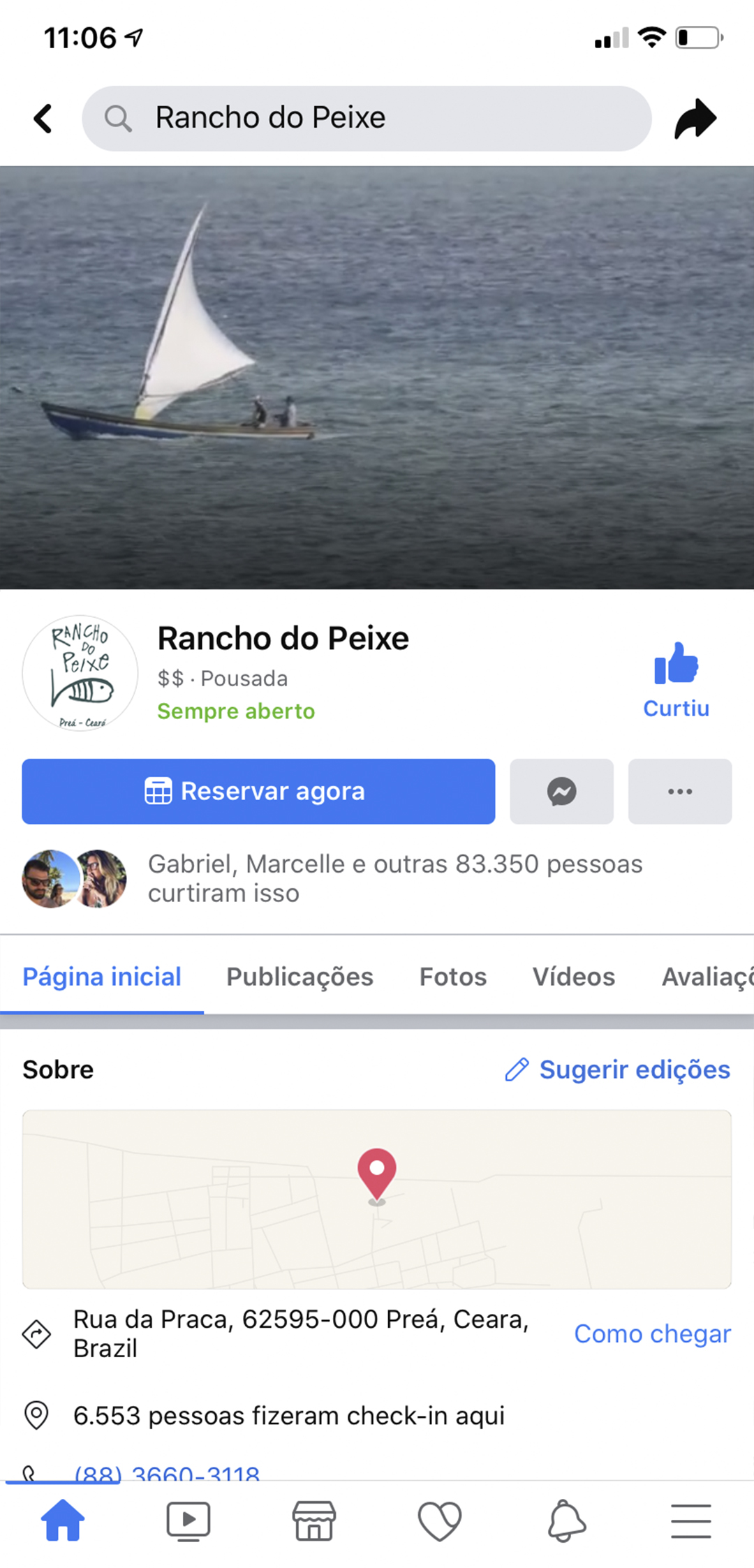Viewport: 754px width, 1568px height.
Task: Open the Watch video tab
Action: (x=188, y=1521)
